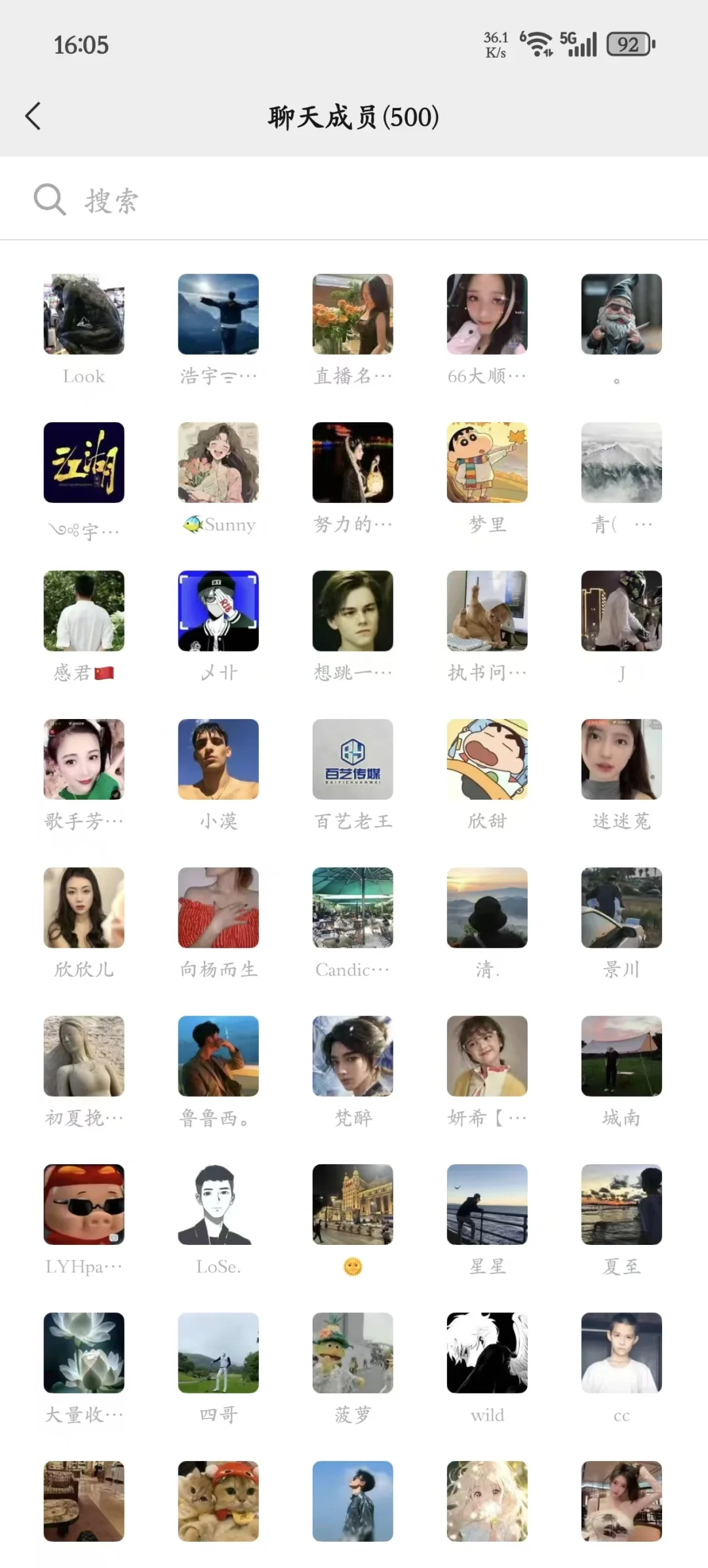Open 迷迷菟's member card
Screen dimensions: 708x1568
621,759
